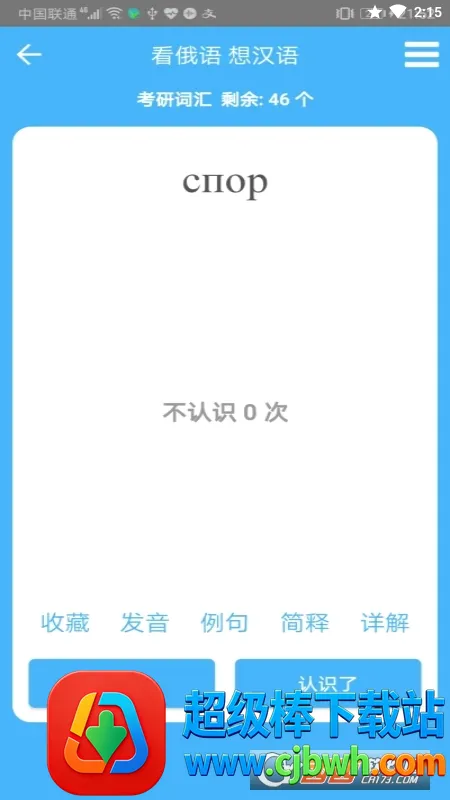Open the hamburger menu

tap(421, 55)
